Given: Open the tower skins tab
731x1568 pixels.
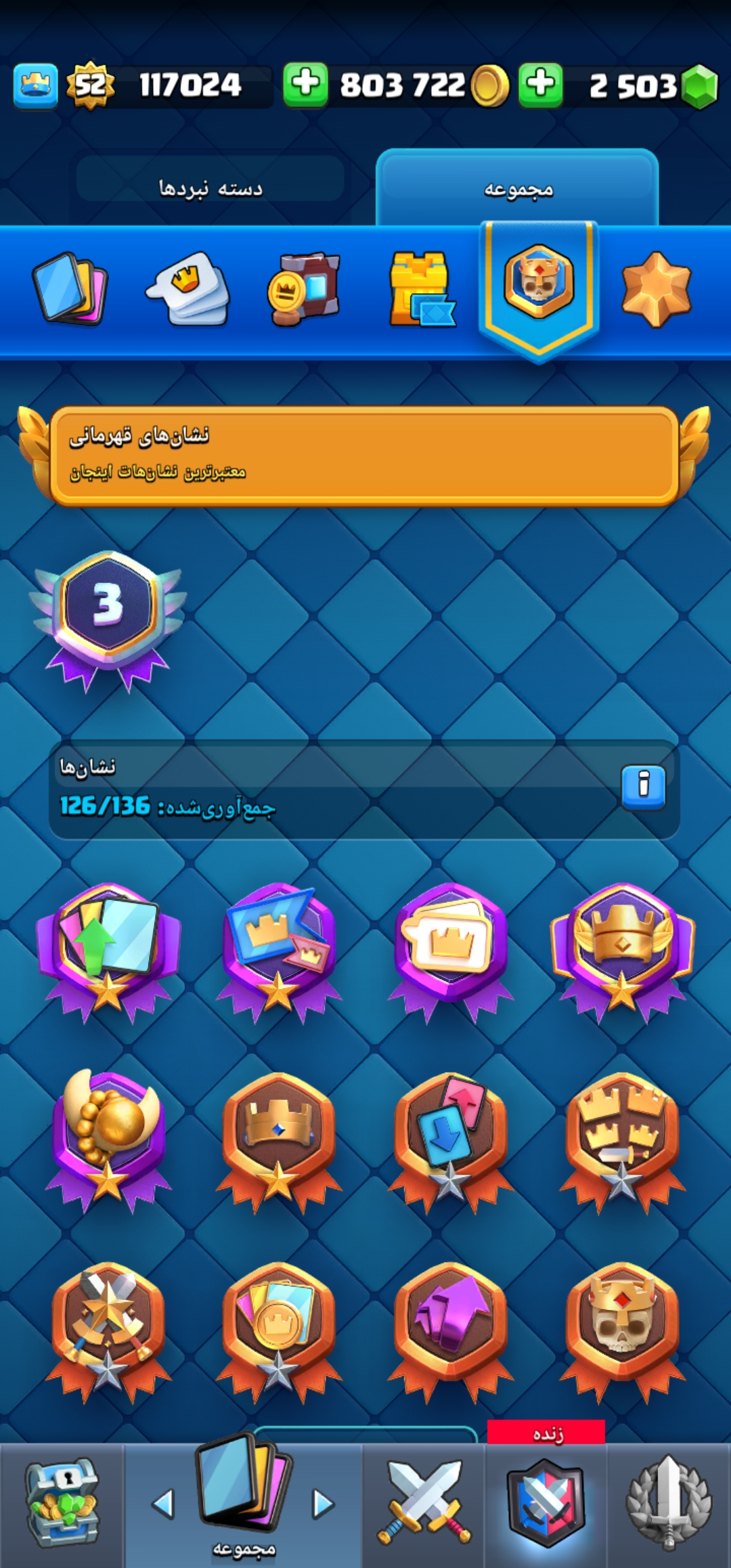Looking at the screenshot, I should [x=422, y=289].
